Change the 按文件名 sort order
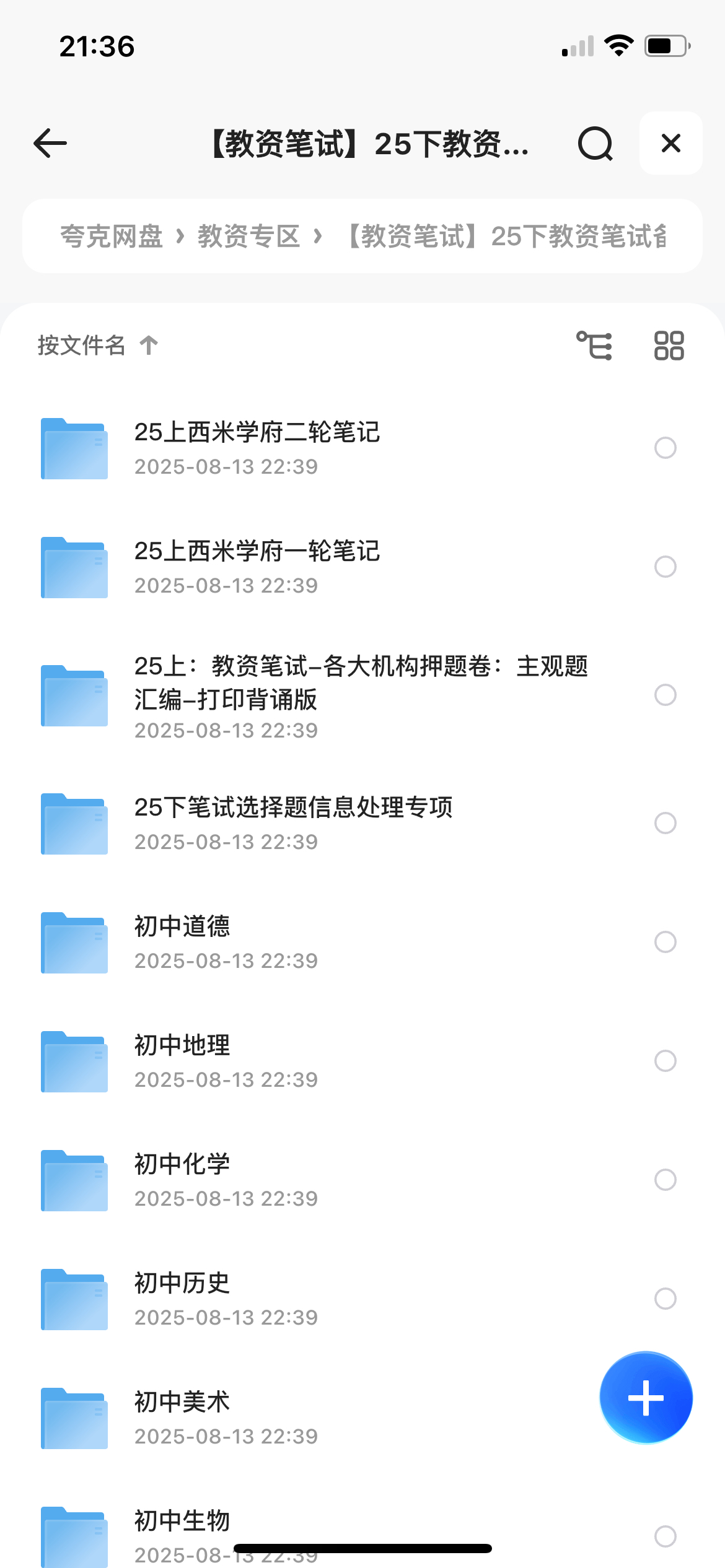Screen dimensions: 725x1568 pyautogui.click(x=97, y=345)
